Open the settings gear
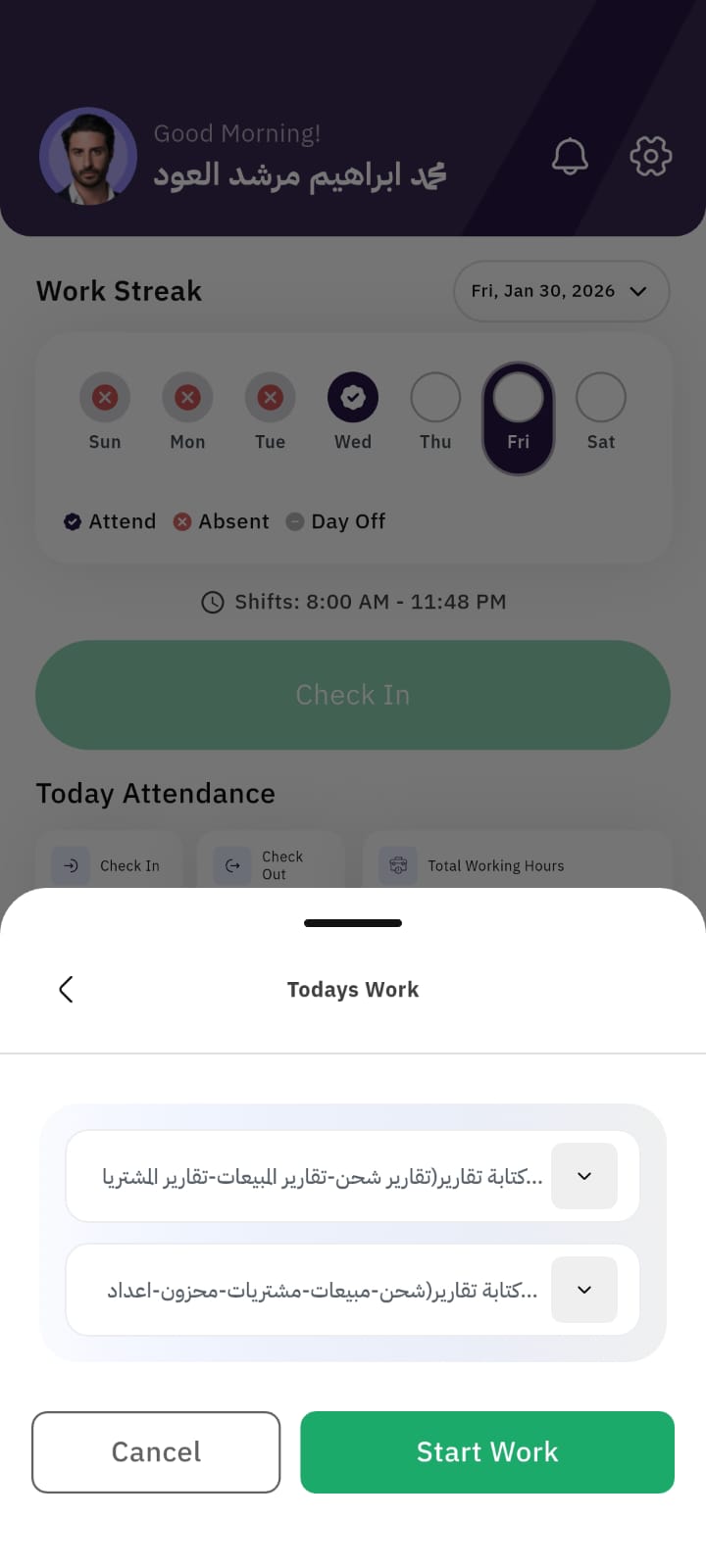Image resolution: width=706 pixels, height=1568 pixels. [x=649, y=155]
